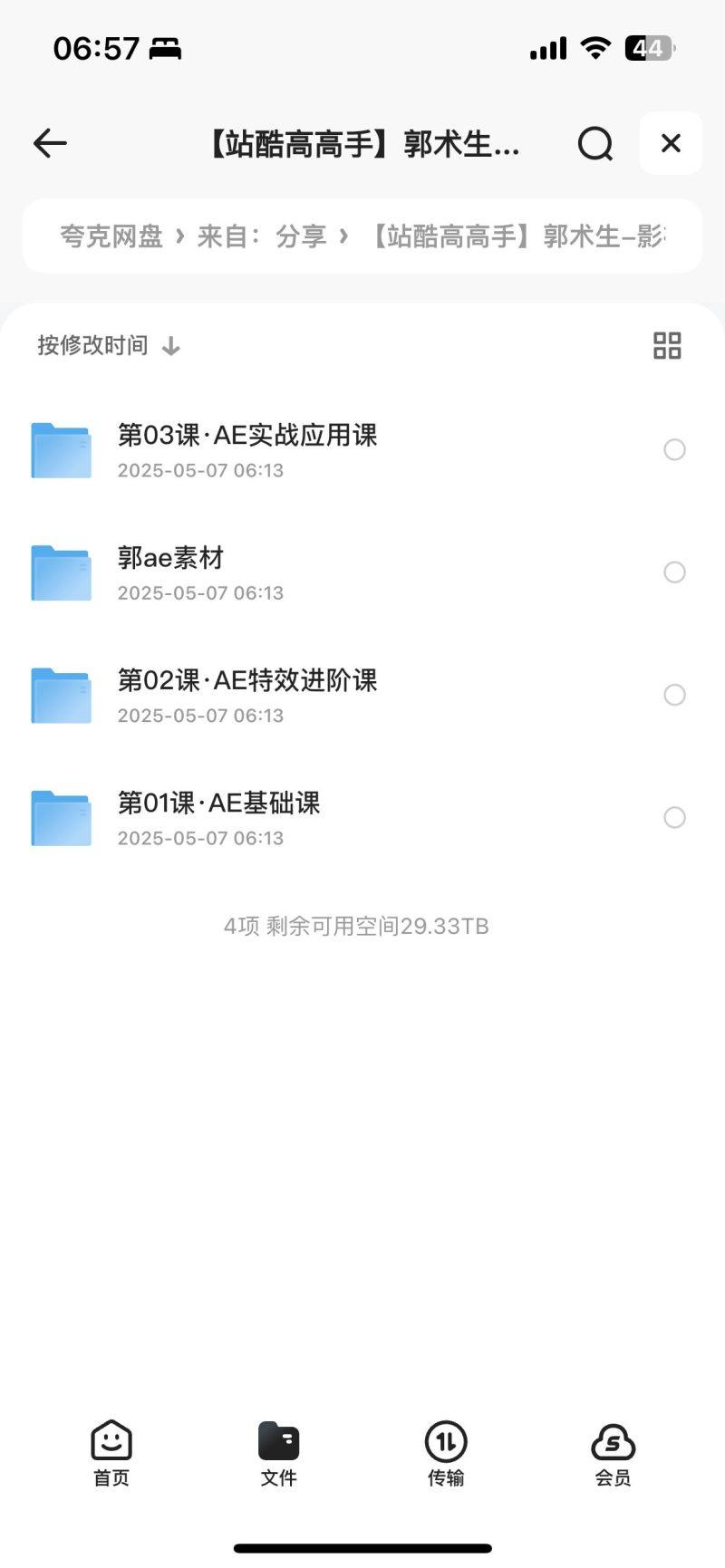725x1568 pixels.
Task: Jump to the 来自：分享 breadcrumb
Action: [262, 236]
